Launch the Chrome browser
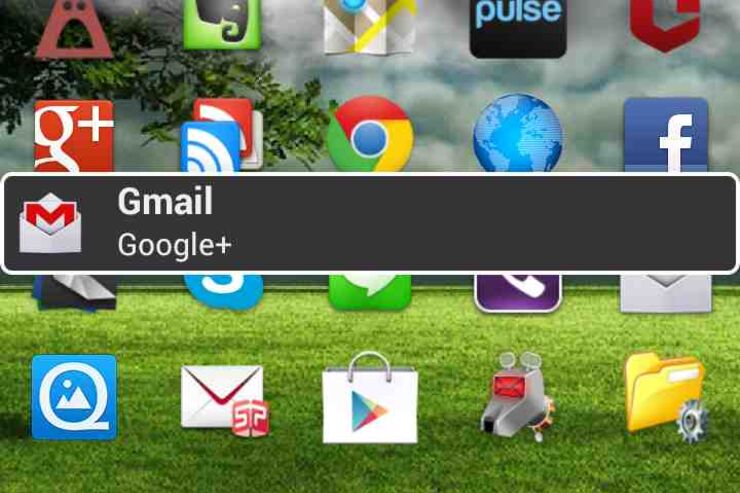The height and width of the screenshot is (493, 740). [x=369, y=136]
